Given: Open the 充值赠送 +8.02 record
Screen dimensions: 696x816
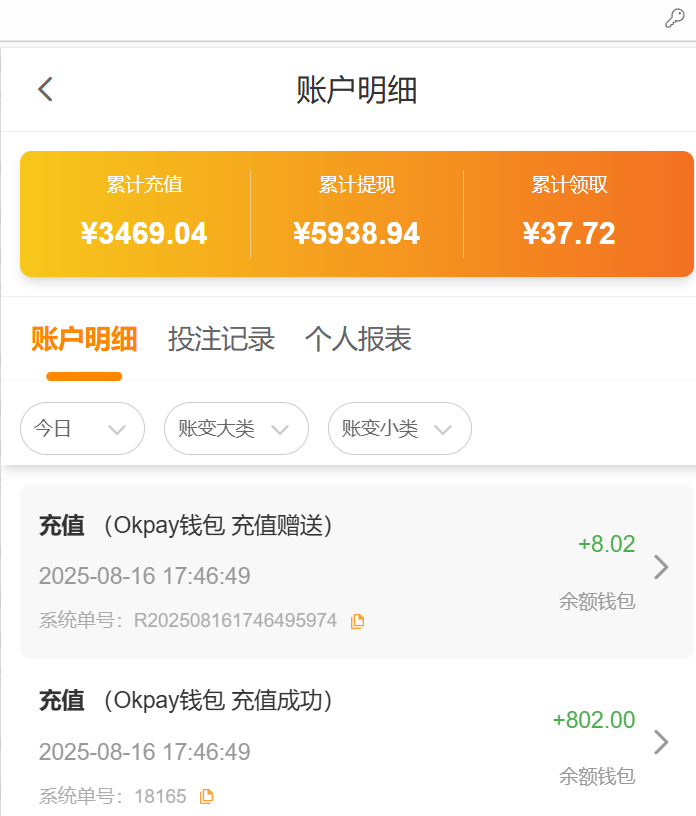Looking at the screenshot, I should point(356,571).
